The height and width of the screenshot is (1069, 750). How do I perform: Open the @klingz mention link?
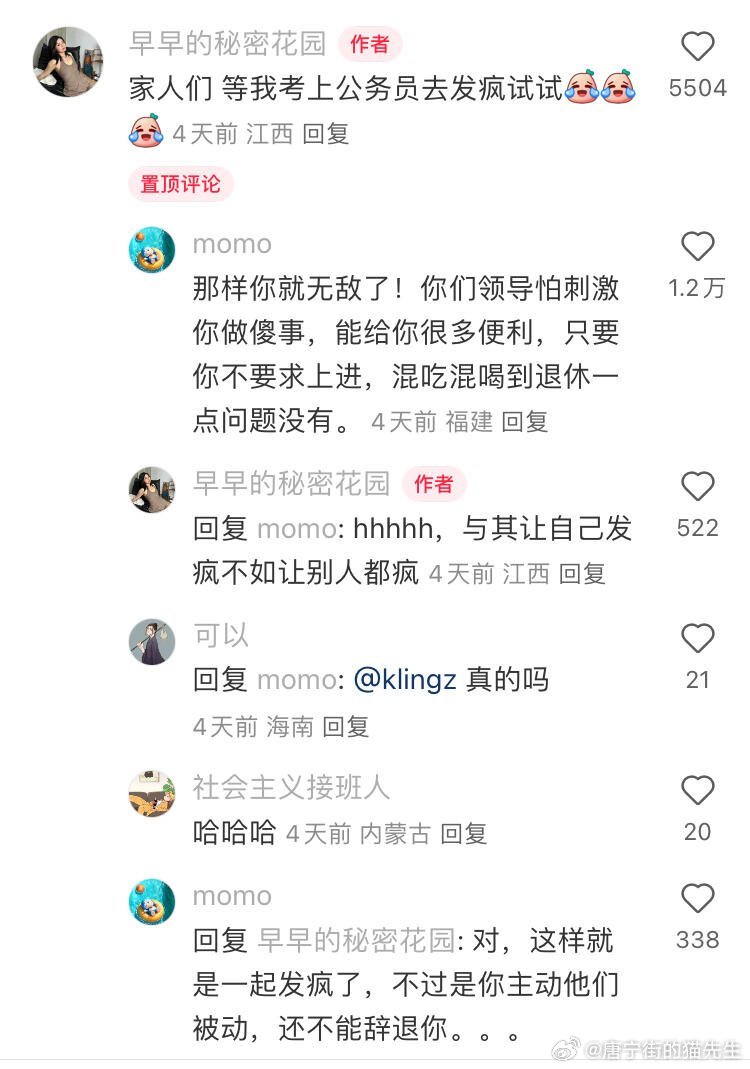(405, 680)
